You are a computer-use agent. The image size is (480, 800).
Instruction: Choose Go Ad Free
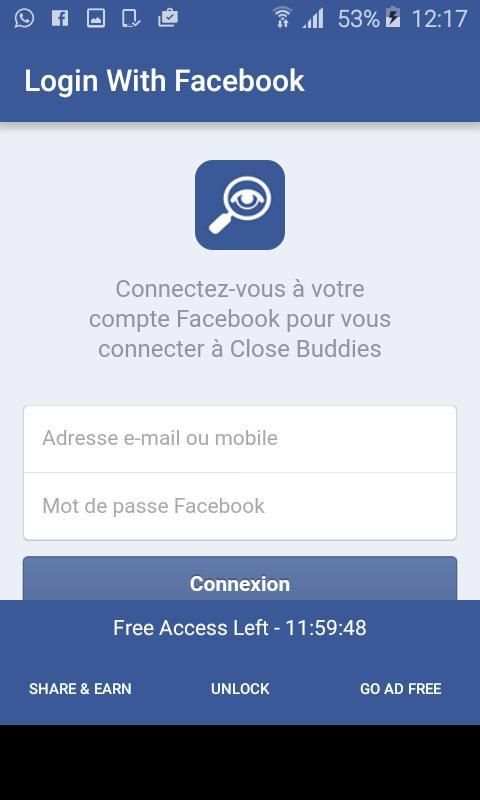pyautogui.click(x=400, y=689)
